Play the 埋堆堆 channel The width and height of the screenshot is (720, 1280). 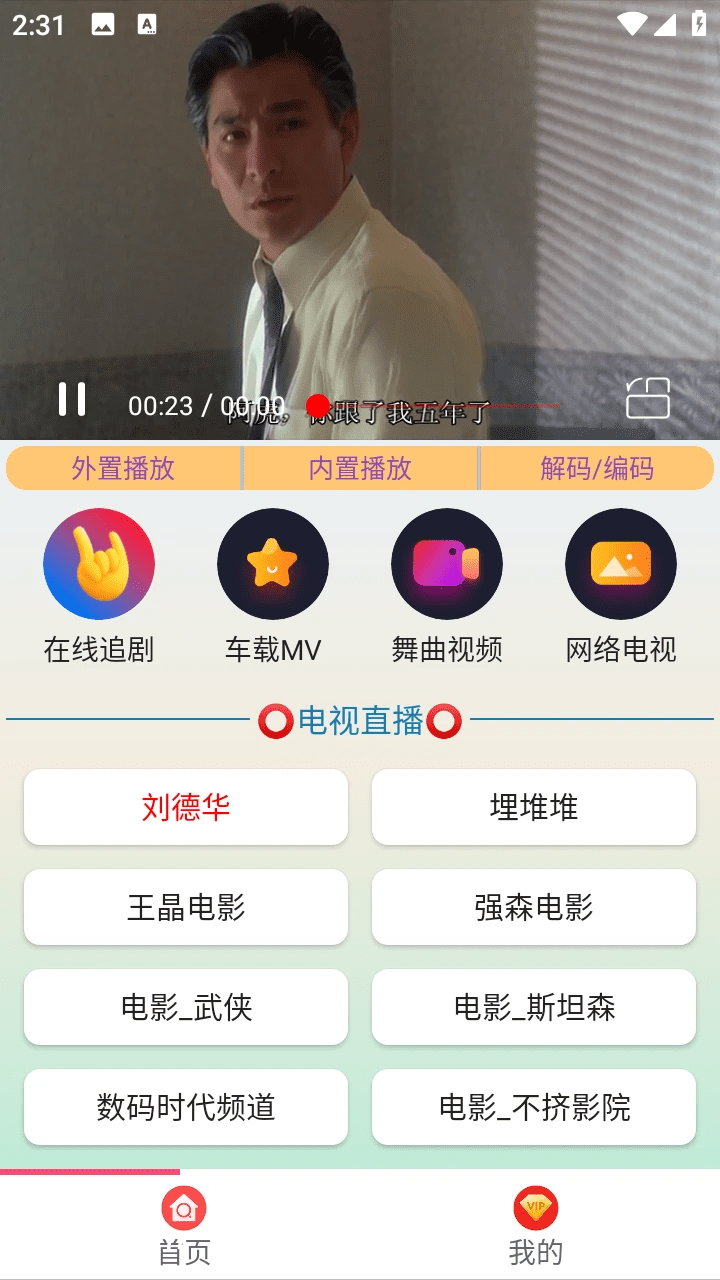(x=534, y=807)
